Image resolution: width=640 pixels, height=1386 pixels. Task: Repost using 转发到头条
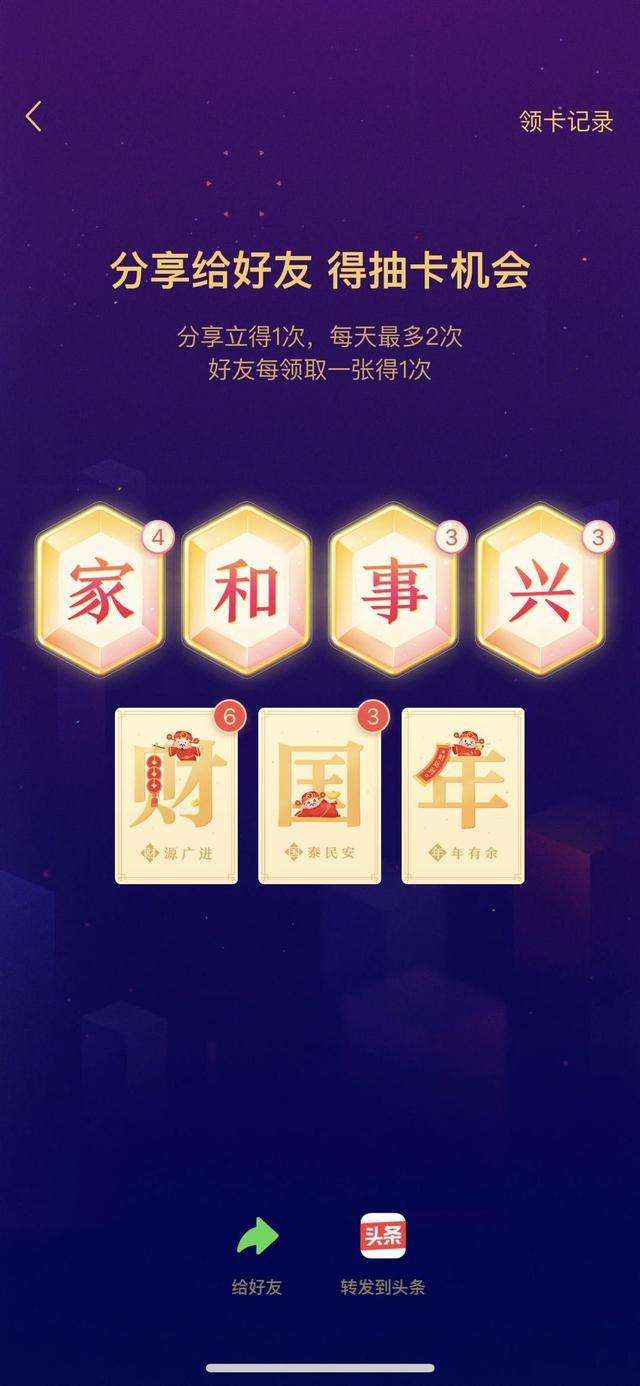[383, 1255]
